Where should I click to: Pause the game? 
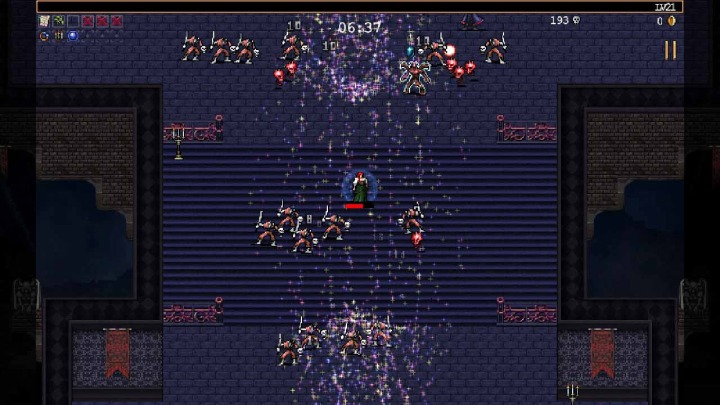pos(670,50)
